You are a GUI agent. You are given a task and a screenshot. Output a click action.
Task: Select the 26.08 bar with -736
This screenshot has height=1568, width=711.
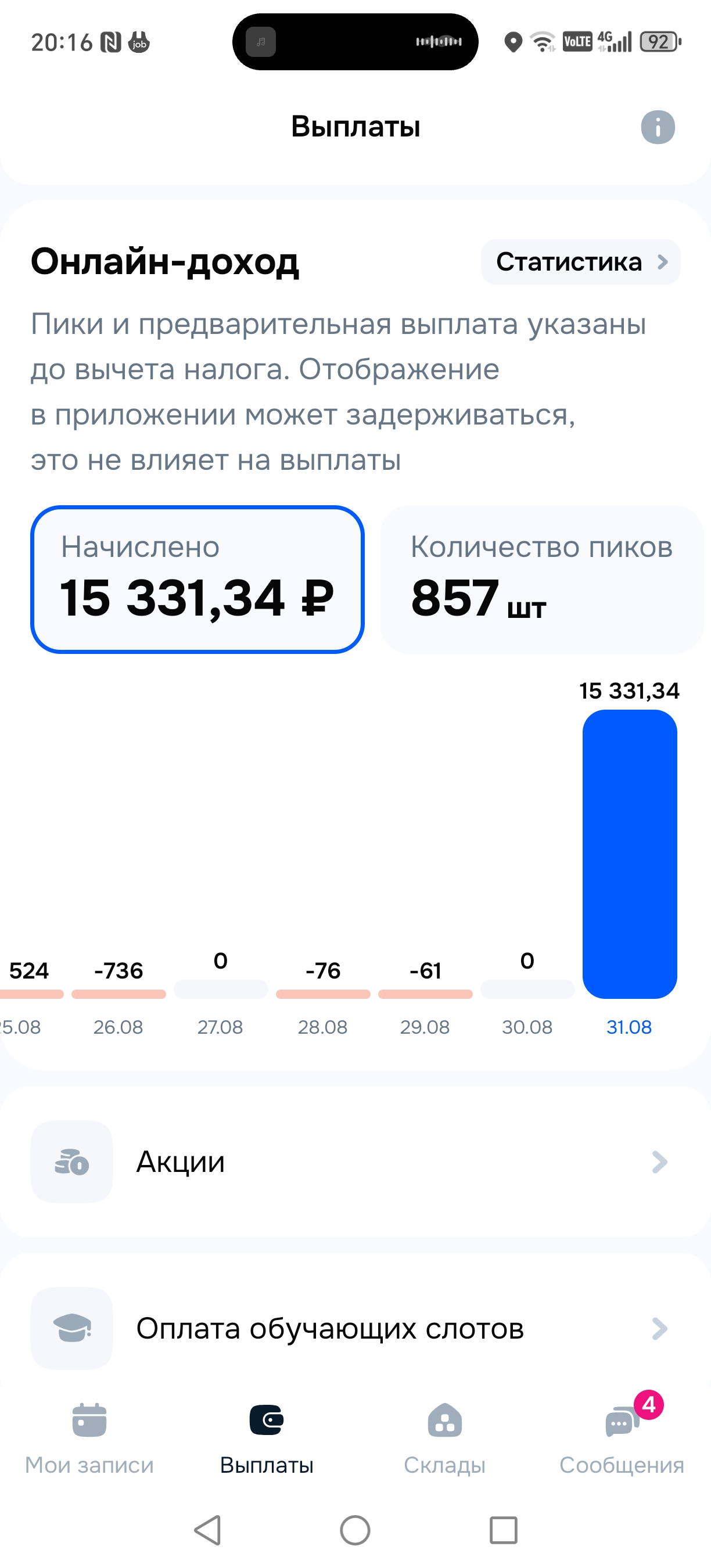(x=119, y=994)
